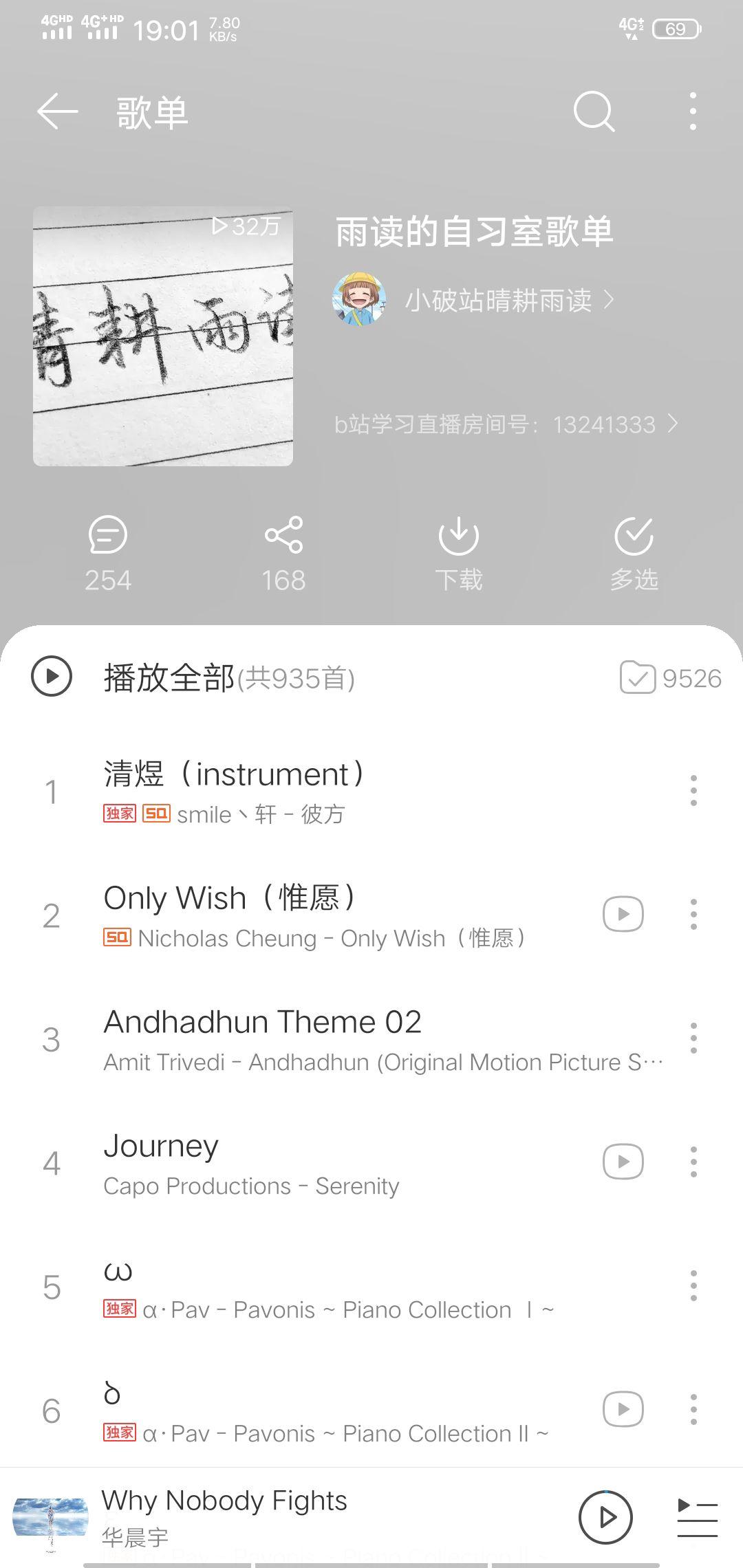Open the 254 comments
The image size is (743, 1568).
[x=108, y=553]
